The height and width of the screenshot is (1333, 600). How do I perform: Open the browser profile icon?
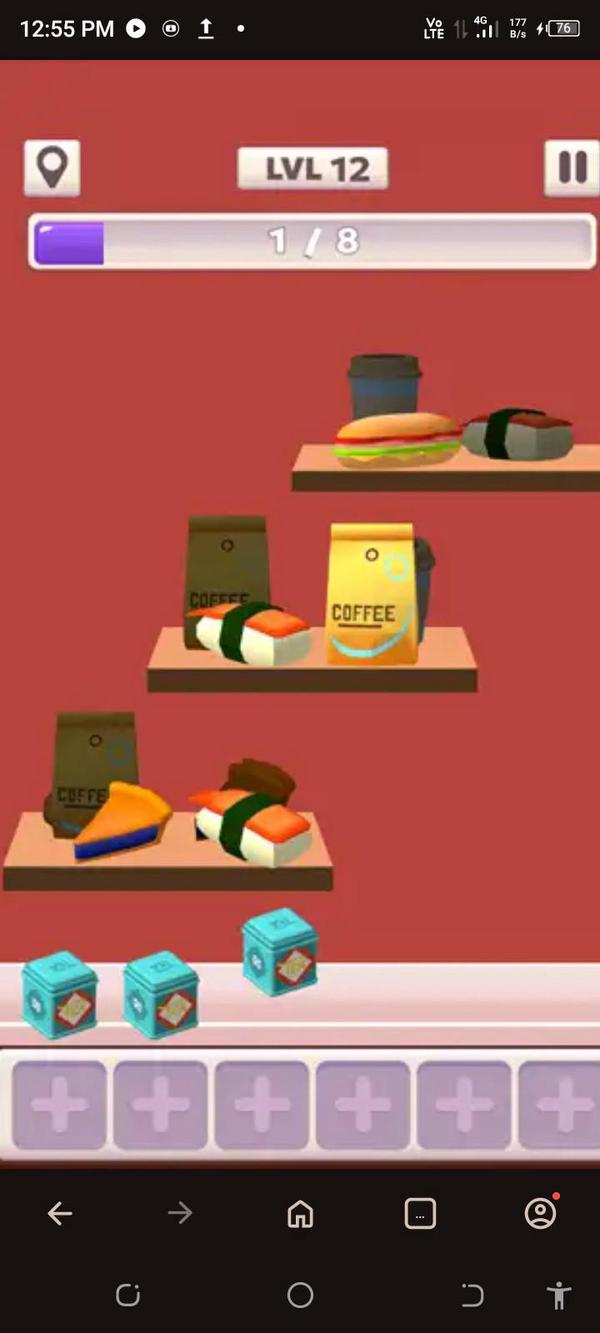coord(540,1213)
